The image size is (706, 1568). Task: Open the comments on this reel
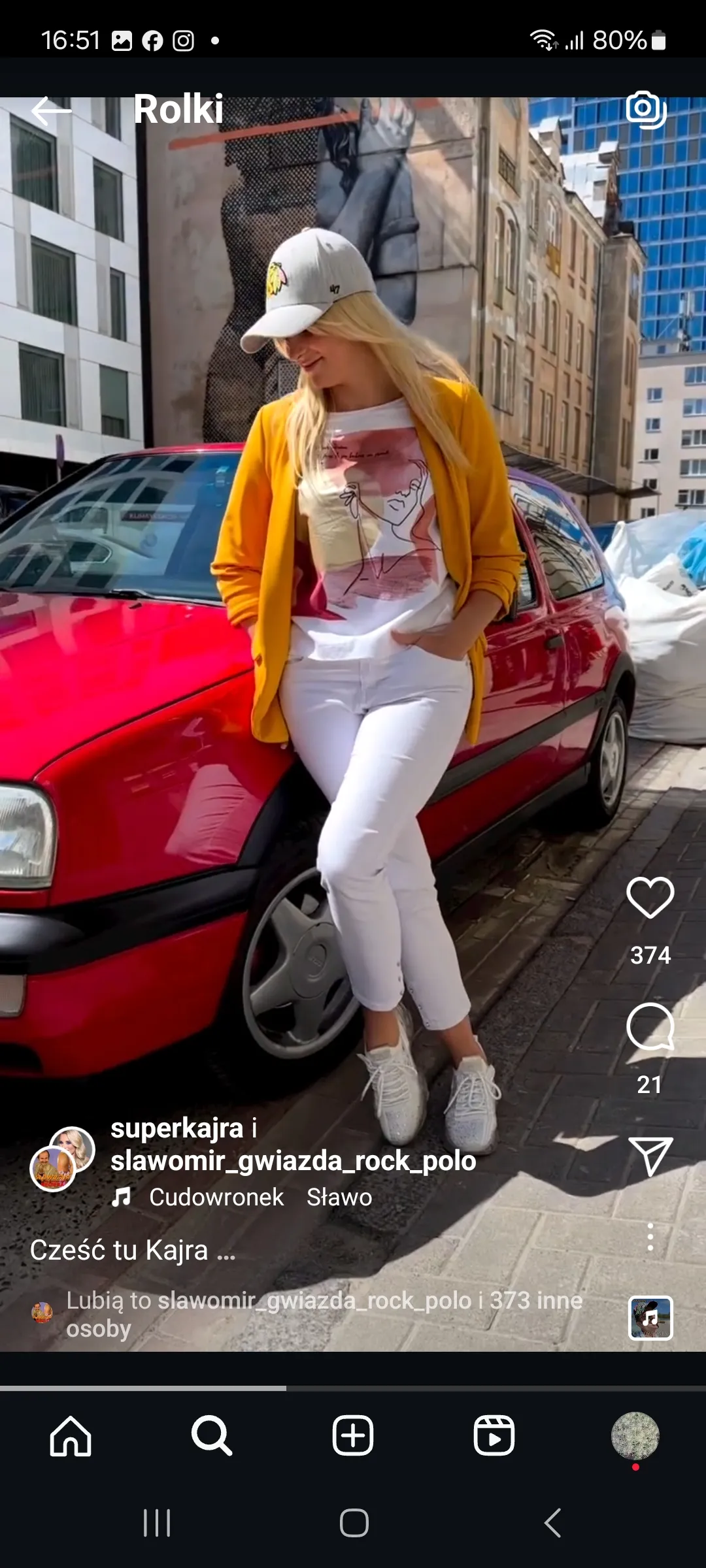(x=650, y=1026)
